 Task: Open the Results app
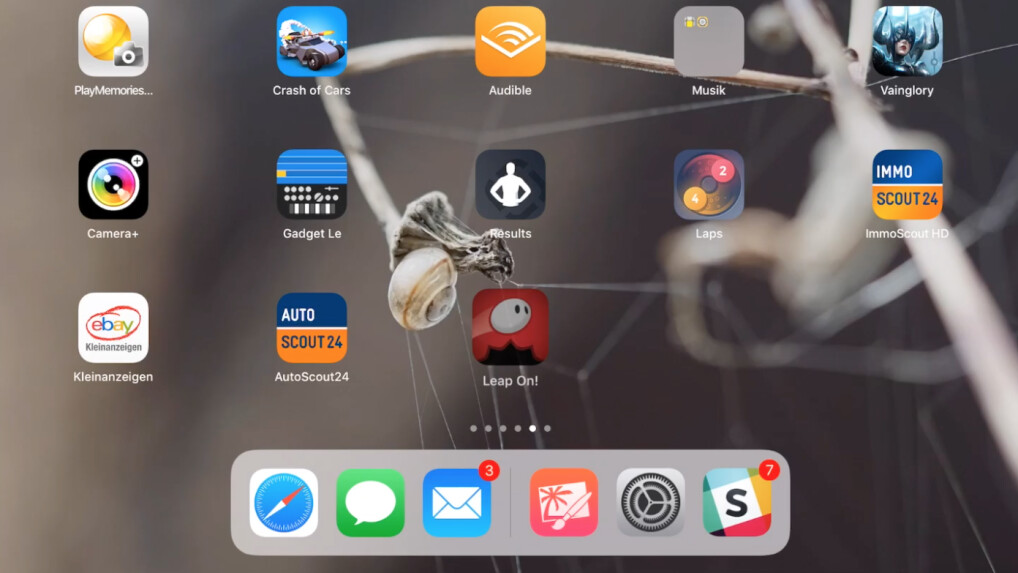[x=510, y=185]
